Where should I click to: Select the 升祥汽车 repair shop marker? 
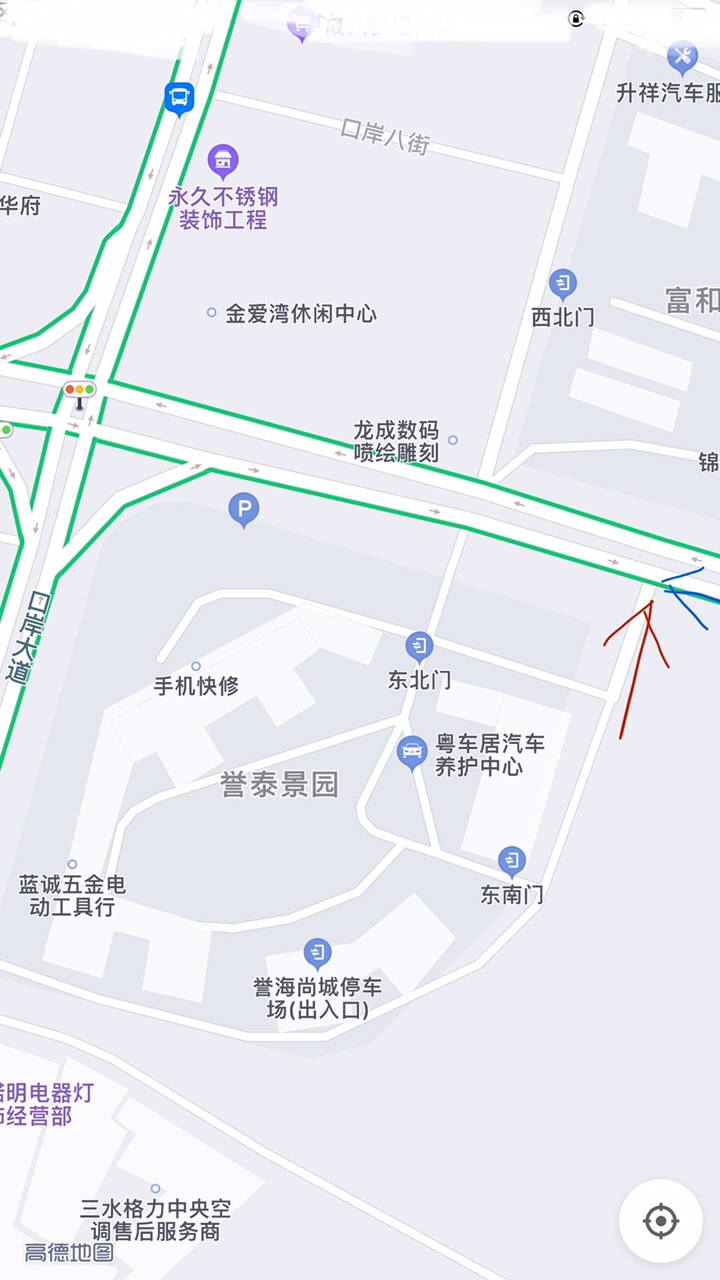tap(682, 57)
